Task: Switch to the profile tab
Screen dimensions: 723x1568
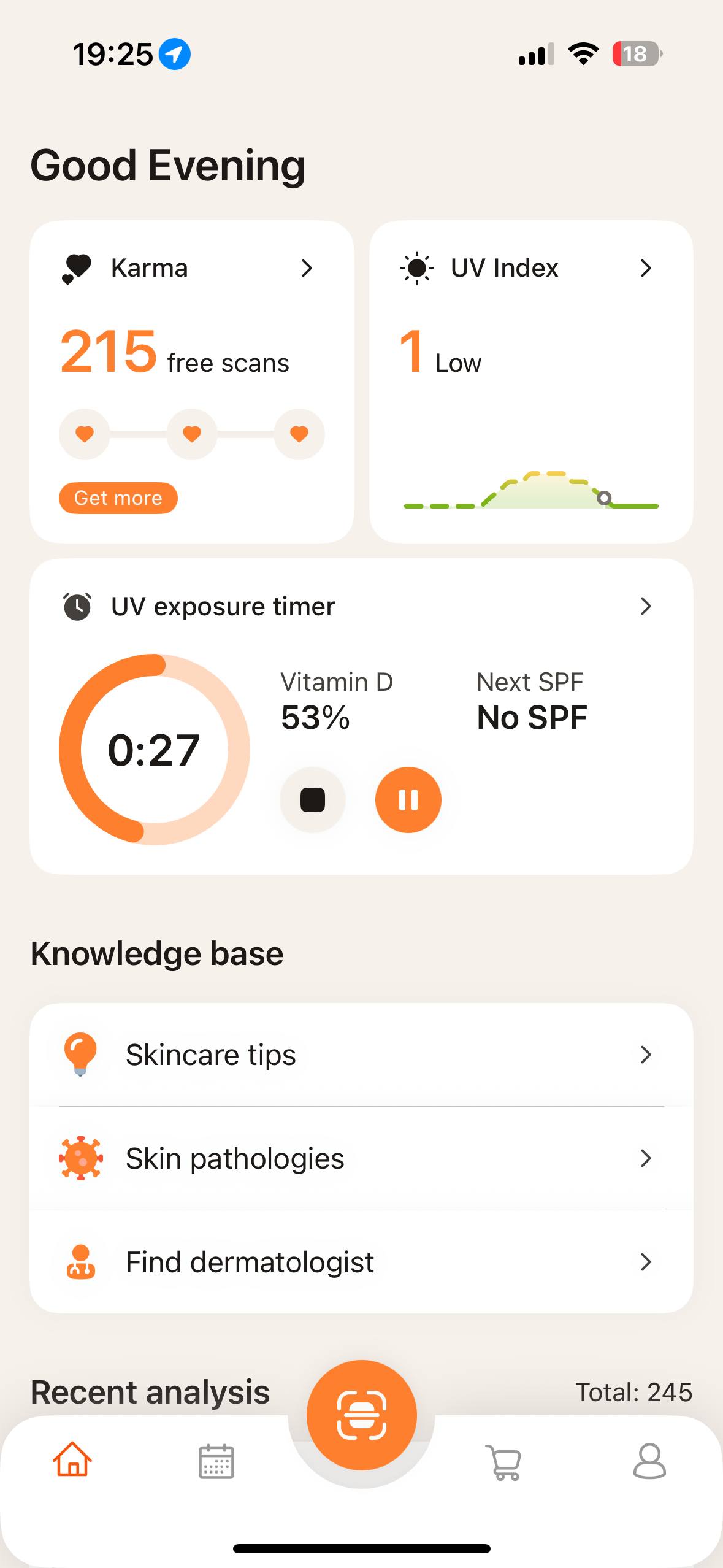Action: [x=649, y=1461]
